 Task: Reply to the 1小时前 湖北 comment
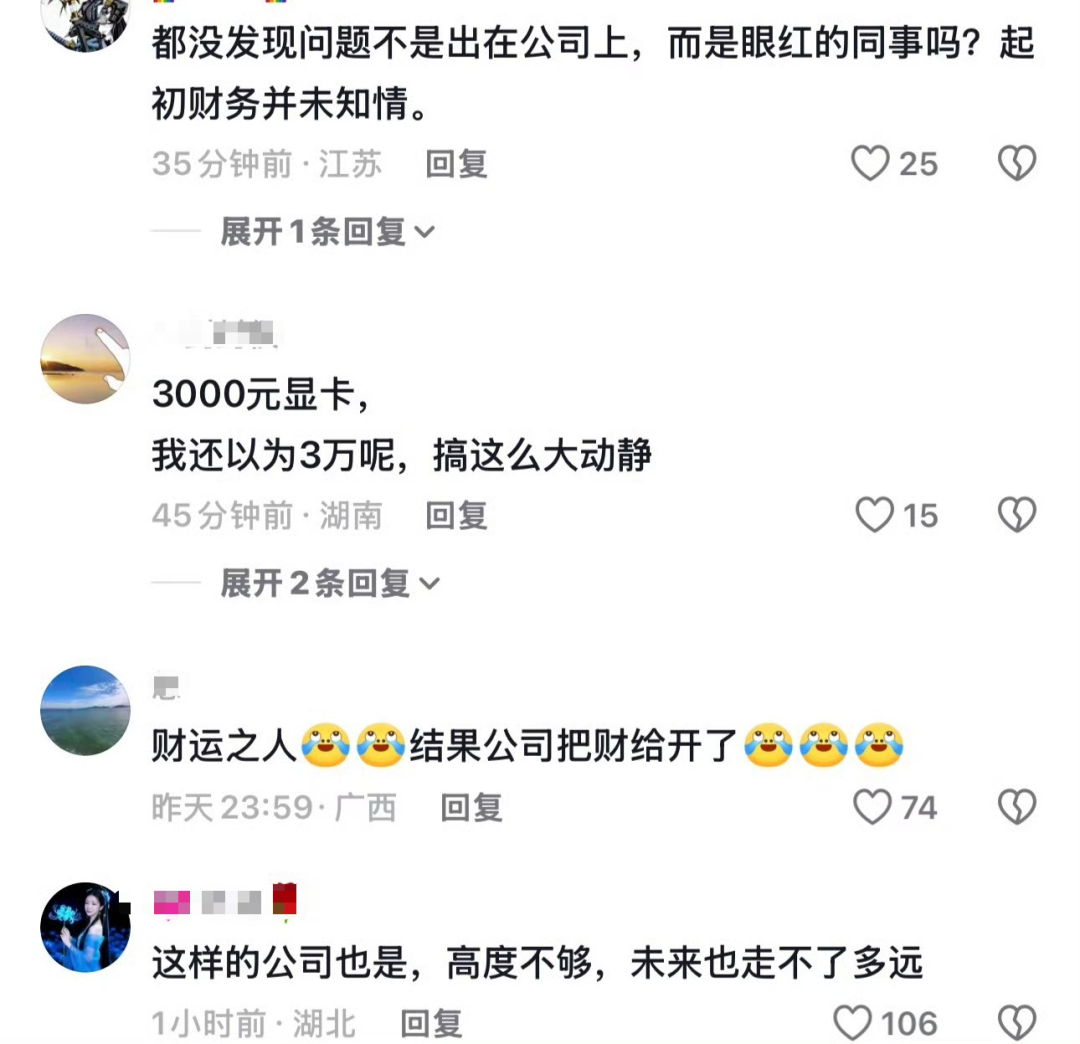pyautogui.click(x=431, y=1023)
